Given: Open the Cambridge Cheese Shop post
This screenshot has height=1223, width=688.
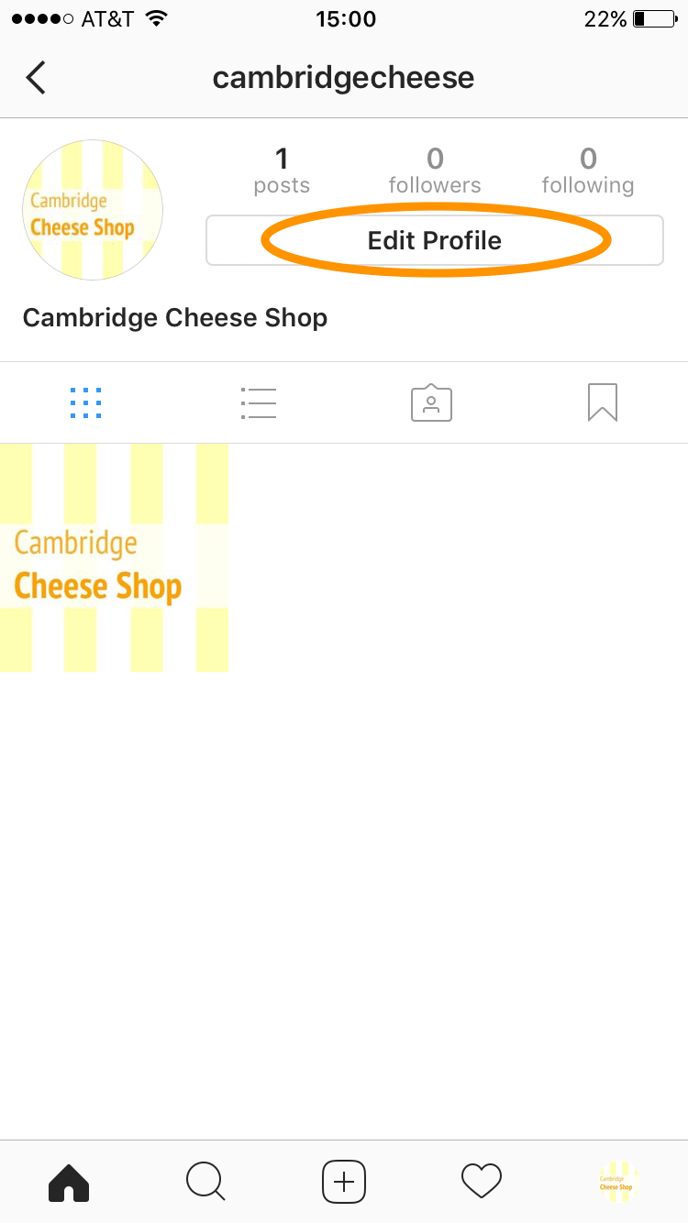Looking at the screenshot, I should [x=114, y=558].
